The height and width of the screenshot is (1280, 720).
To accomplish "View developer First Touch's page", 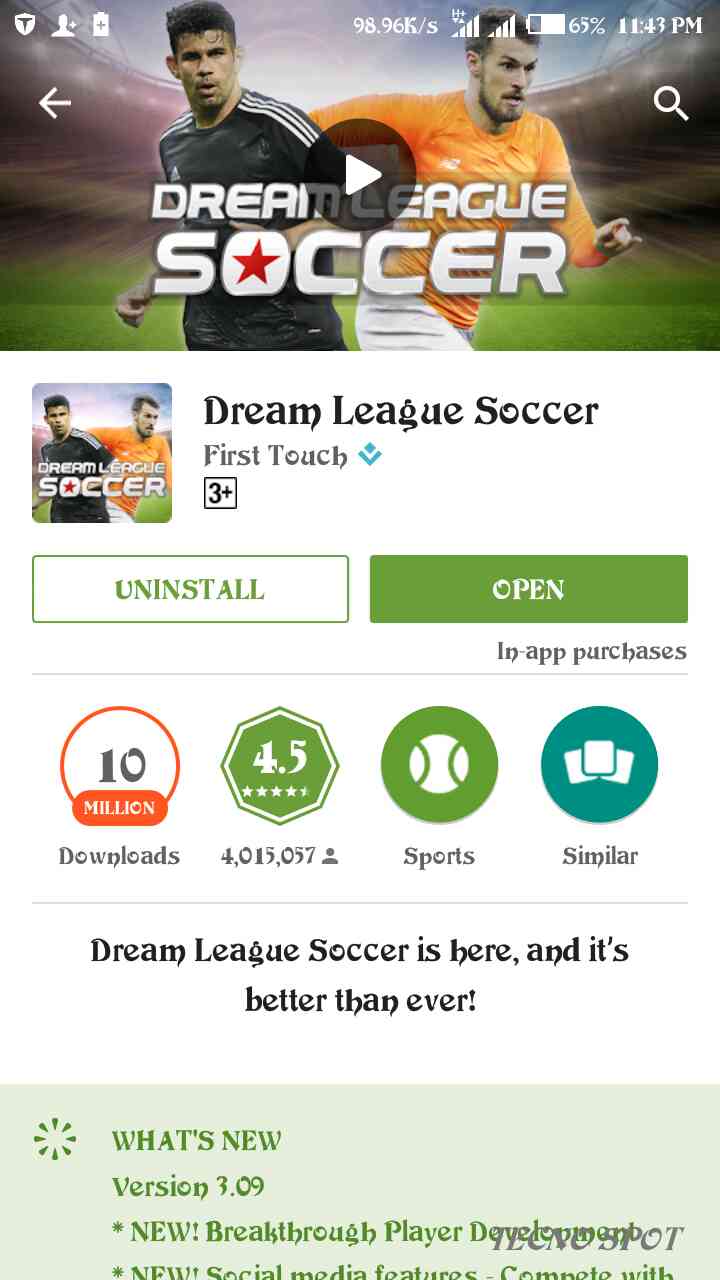I will pos(275,456).
